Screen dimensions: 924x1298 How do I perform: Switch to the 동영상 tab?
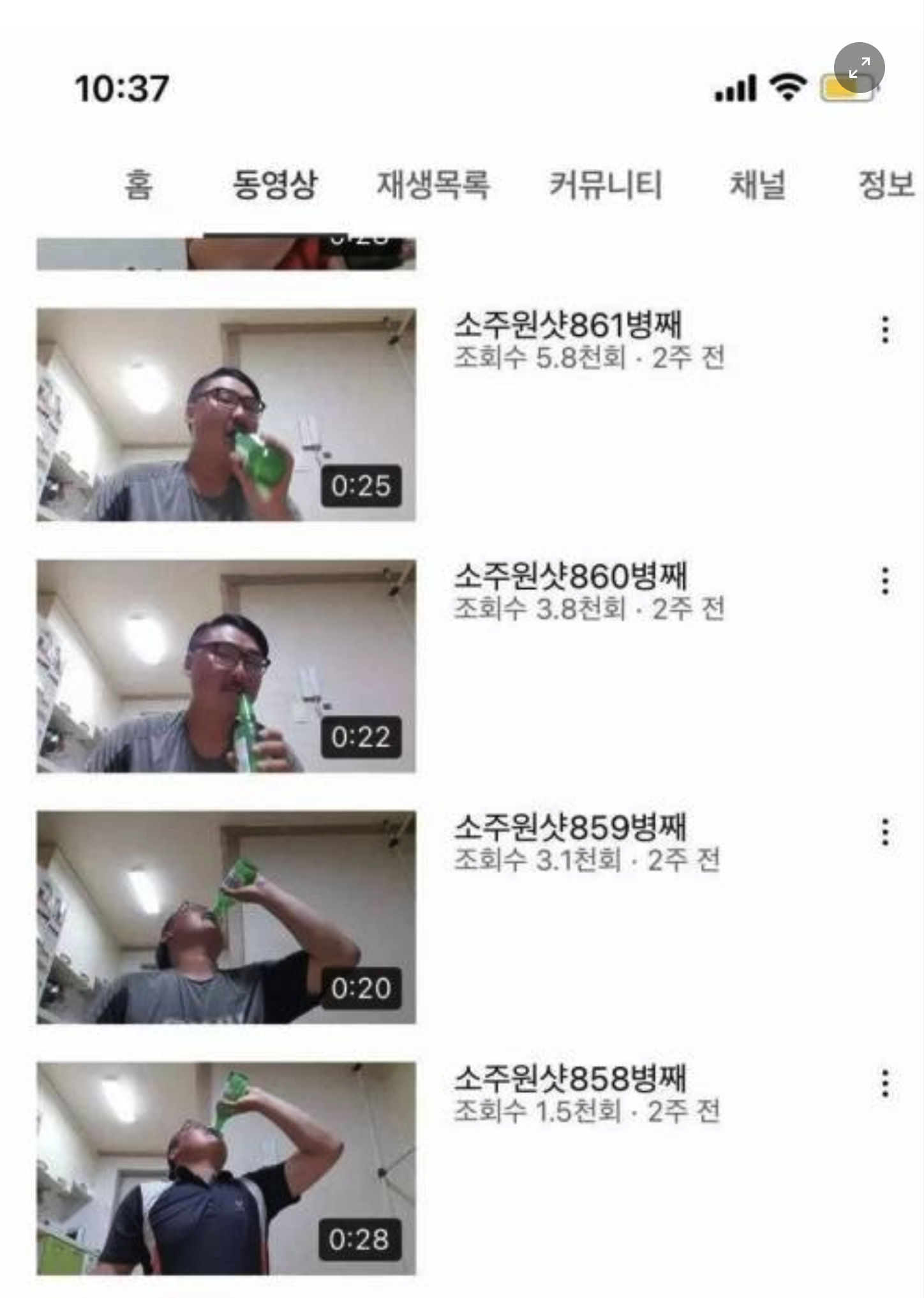[x=274, y=185]
